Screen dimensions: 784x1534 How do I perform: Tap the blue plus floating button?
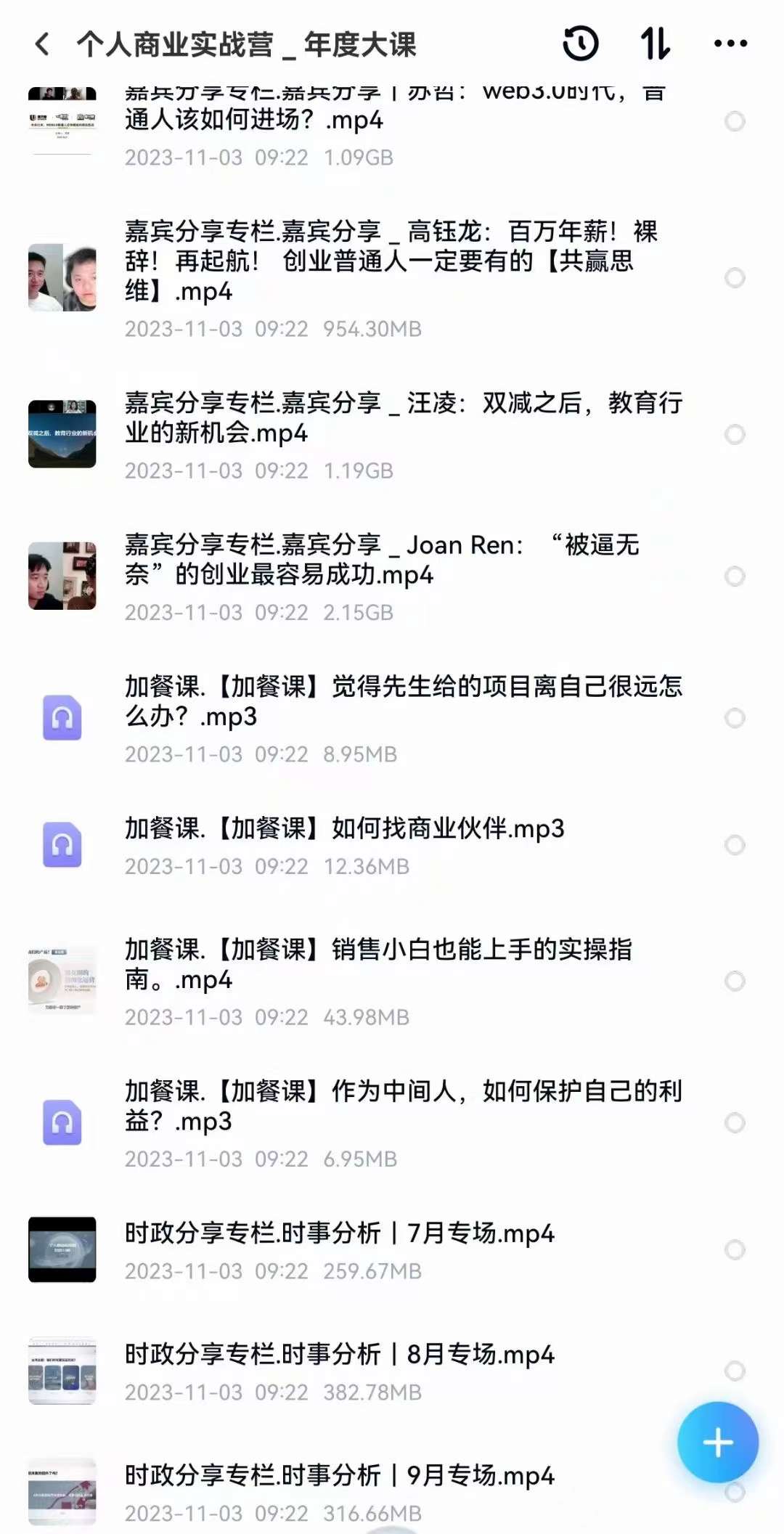(x=718, y=1442)
